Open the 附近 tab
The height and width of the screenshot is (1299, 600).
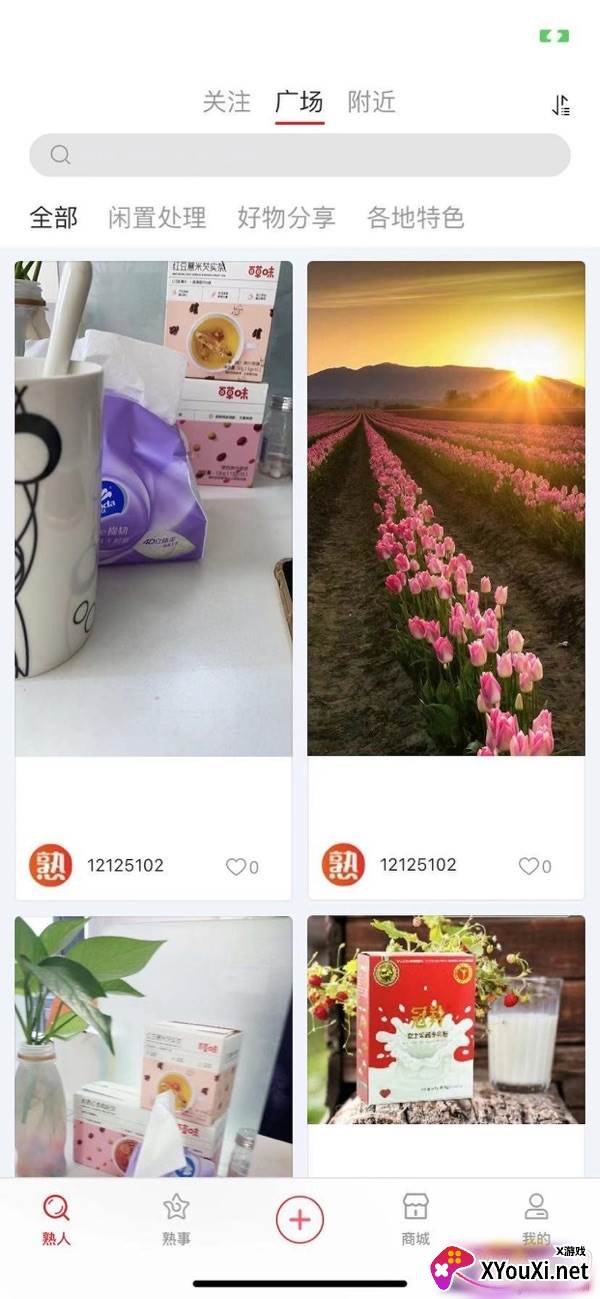[x=372, y=102]
